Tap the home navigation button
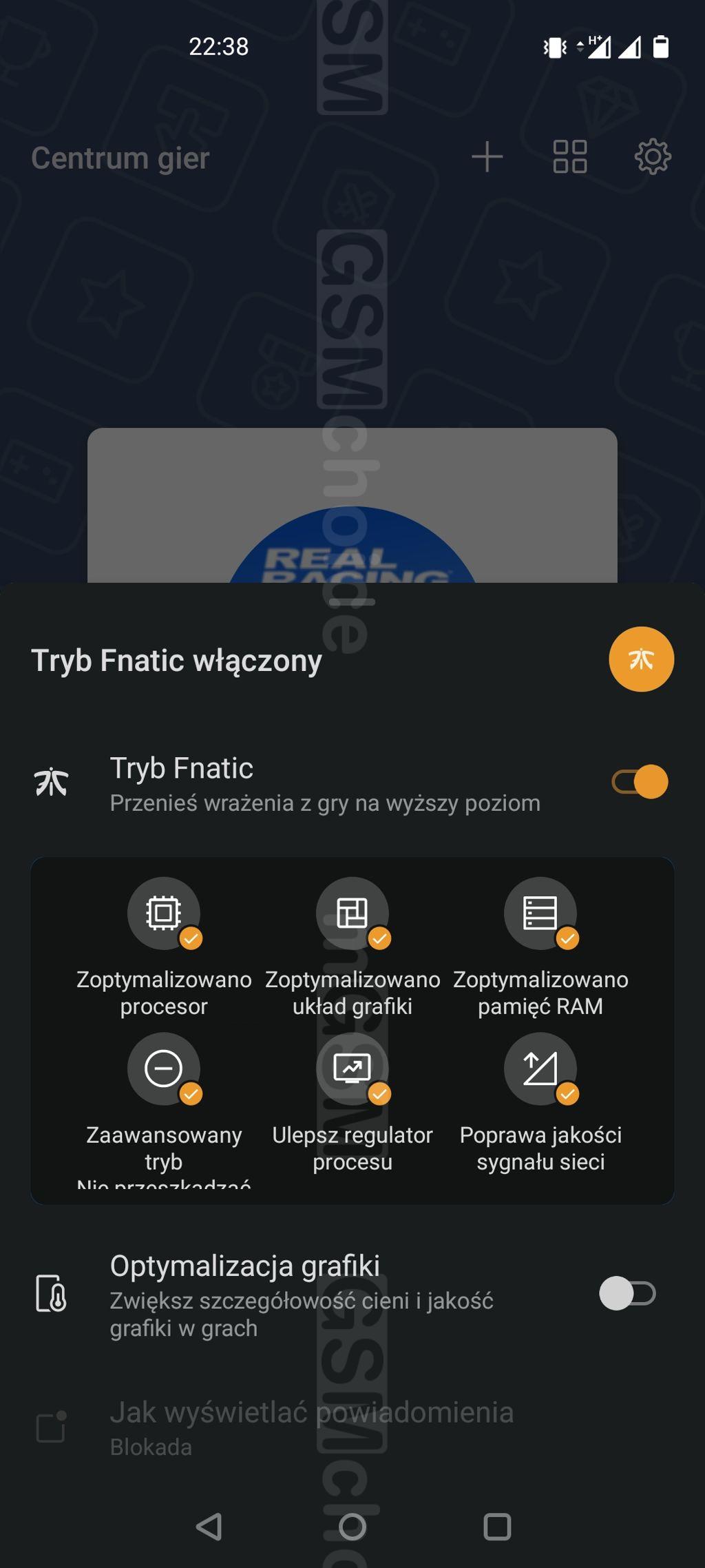 pos(352,1527)
